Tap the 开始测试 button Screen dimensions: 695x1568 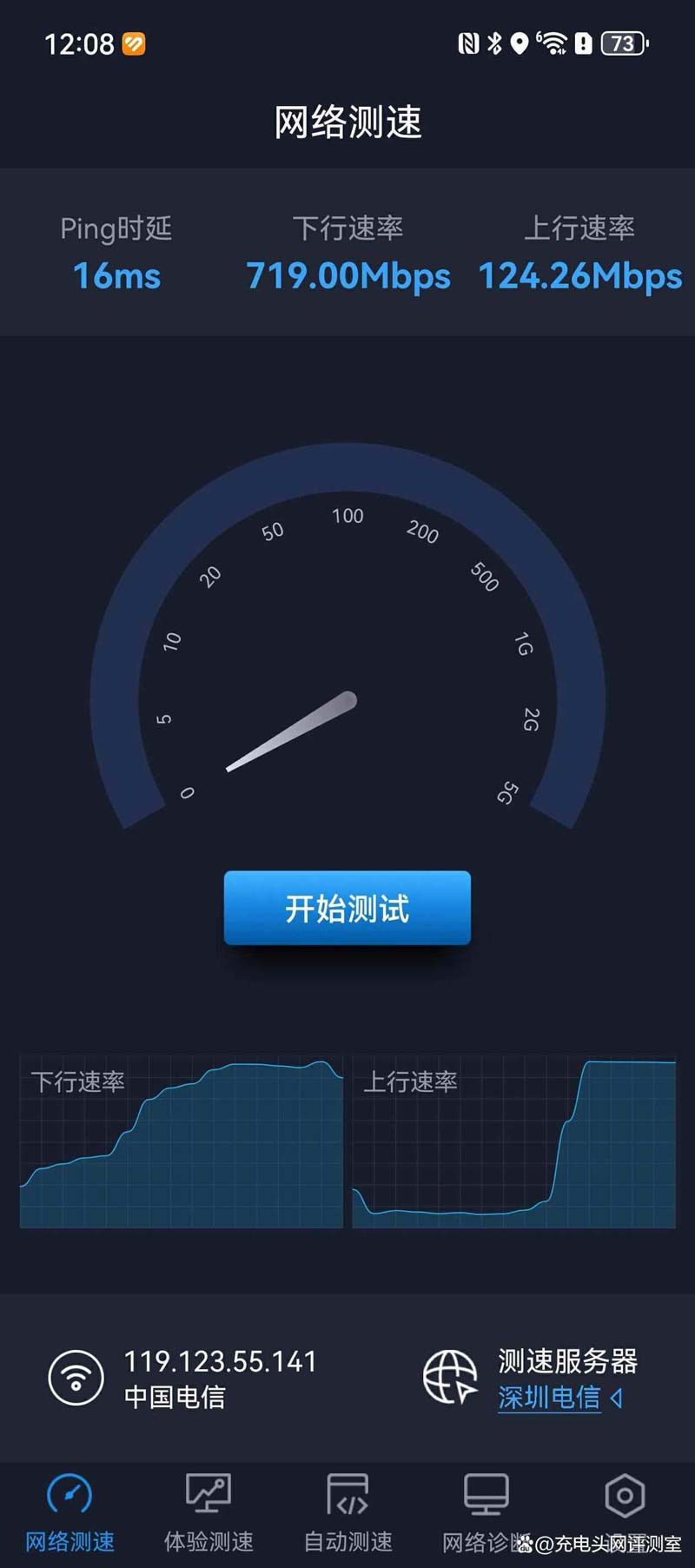[x=347, y=908]
